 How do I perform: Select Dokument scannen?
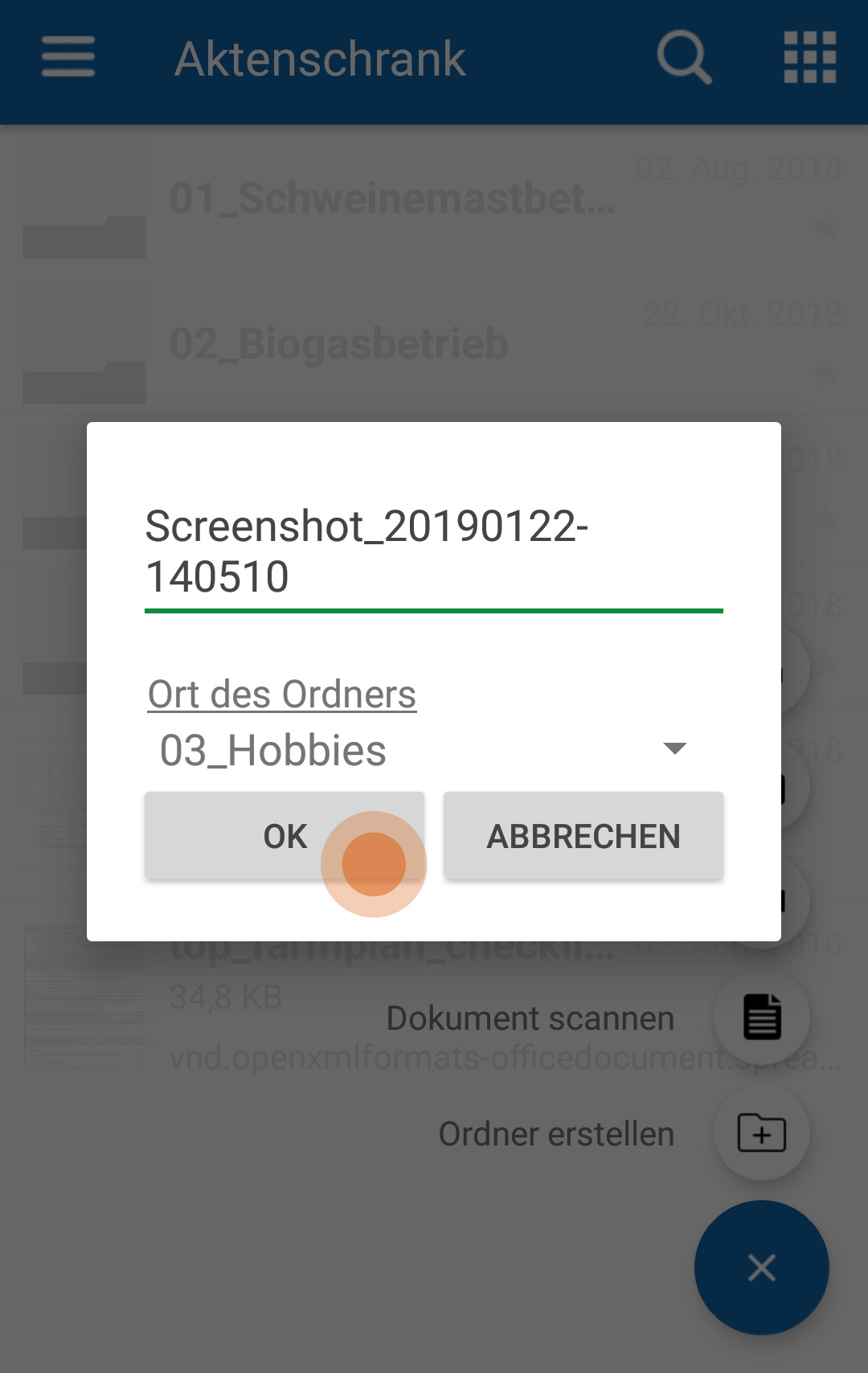tap(761, 1018)
